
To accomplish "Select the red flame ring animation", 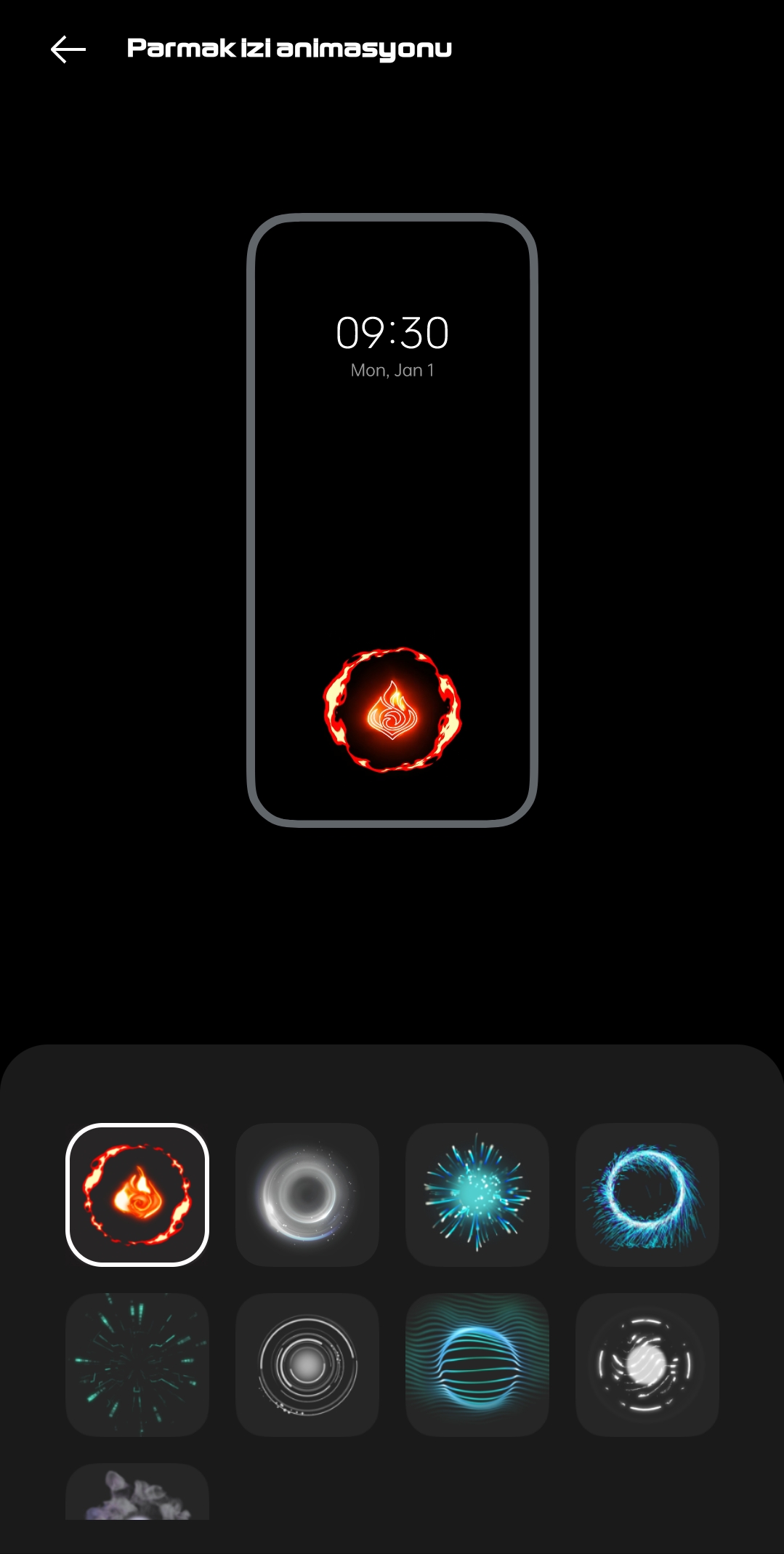I will [x=137, y=1194].
